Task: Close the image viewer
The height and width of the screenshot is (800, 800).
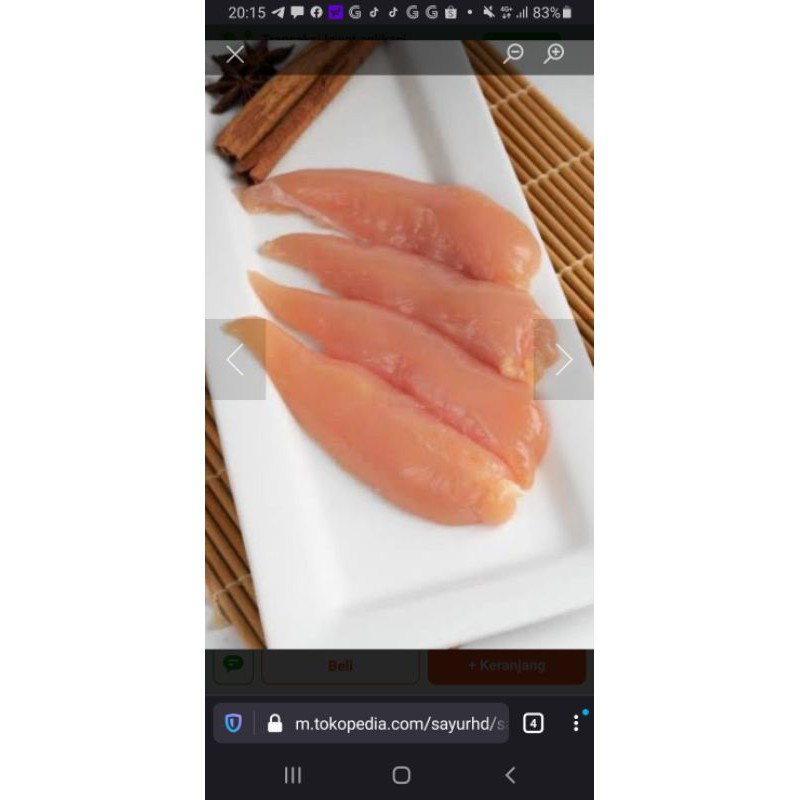Action: [x=235, y=55]
